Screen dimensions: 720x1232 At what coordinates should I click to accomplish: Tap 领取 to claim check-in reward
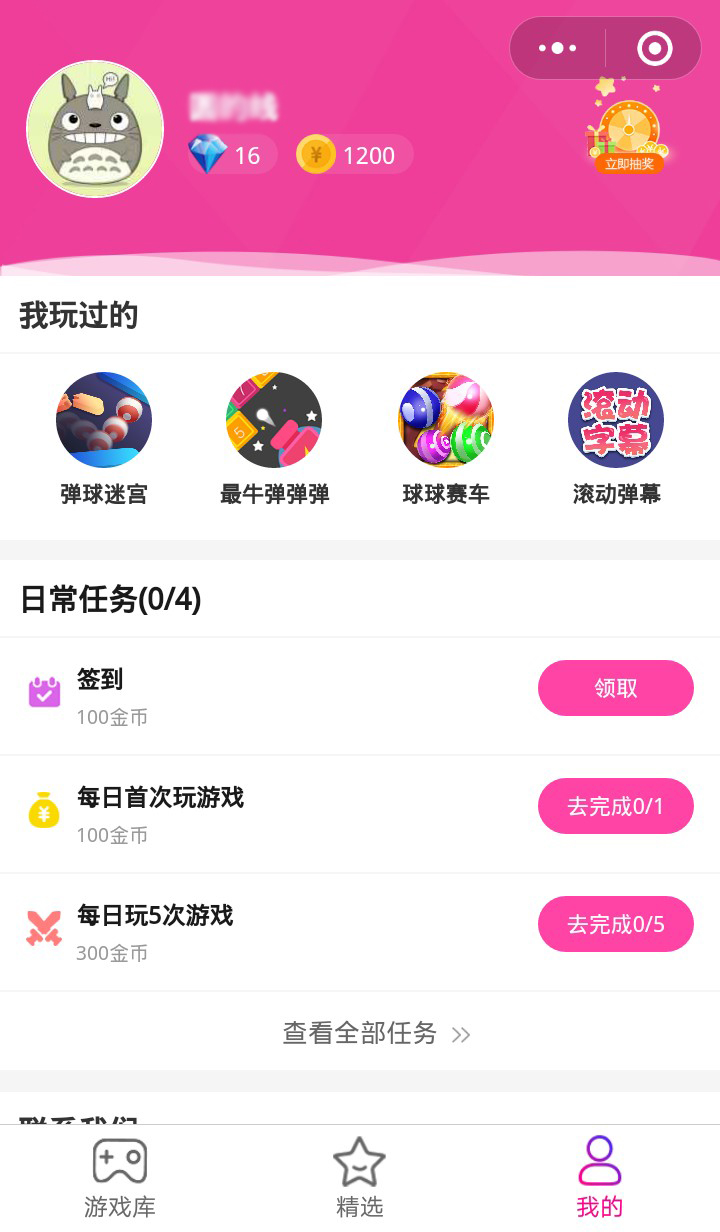615,688
